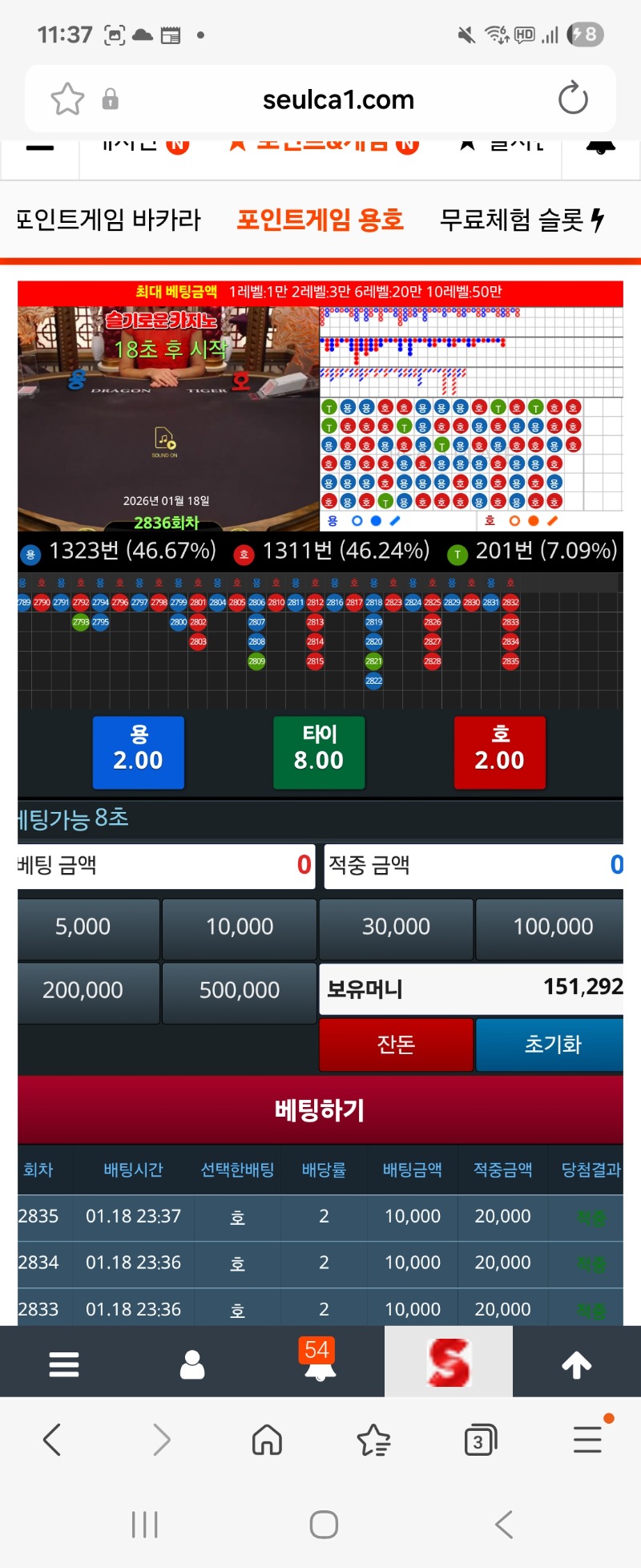The height and width of the screenshot is (1568, 641).
Task: Open the browser tabs switcher
Action: coord(480,1441)
